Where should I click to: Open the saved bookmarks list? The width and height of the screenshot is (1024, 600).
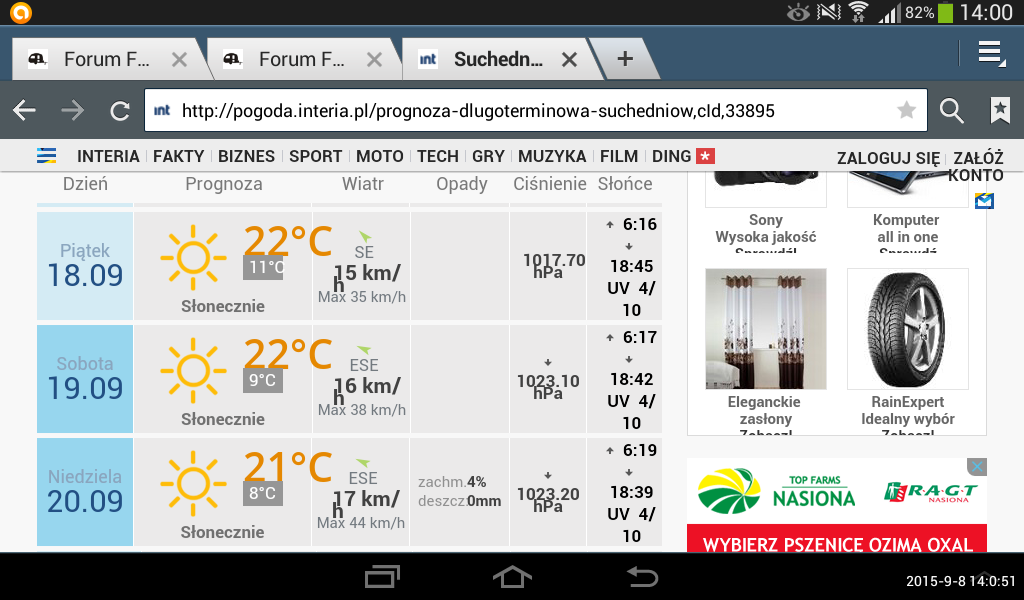(1000, 110)
